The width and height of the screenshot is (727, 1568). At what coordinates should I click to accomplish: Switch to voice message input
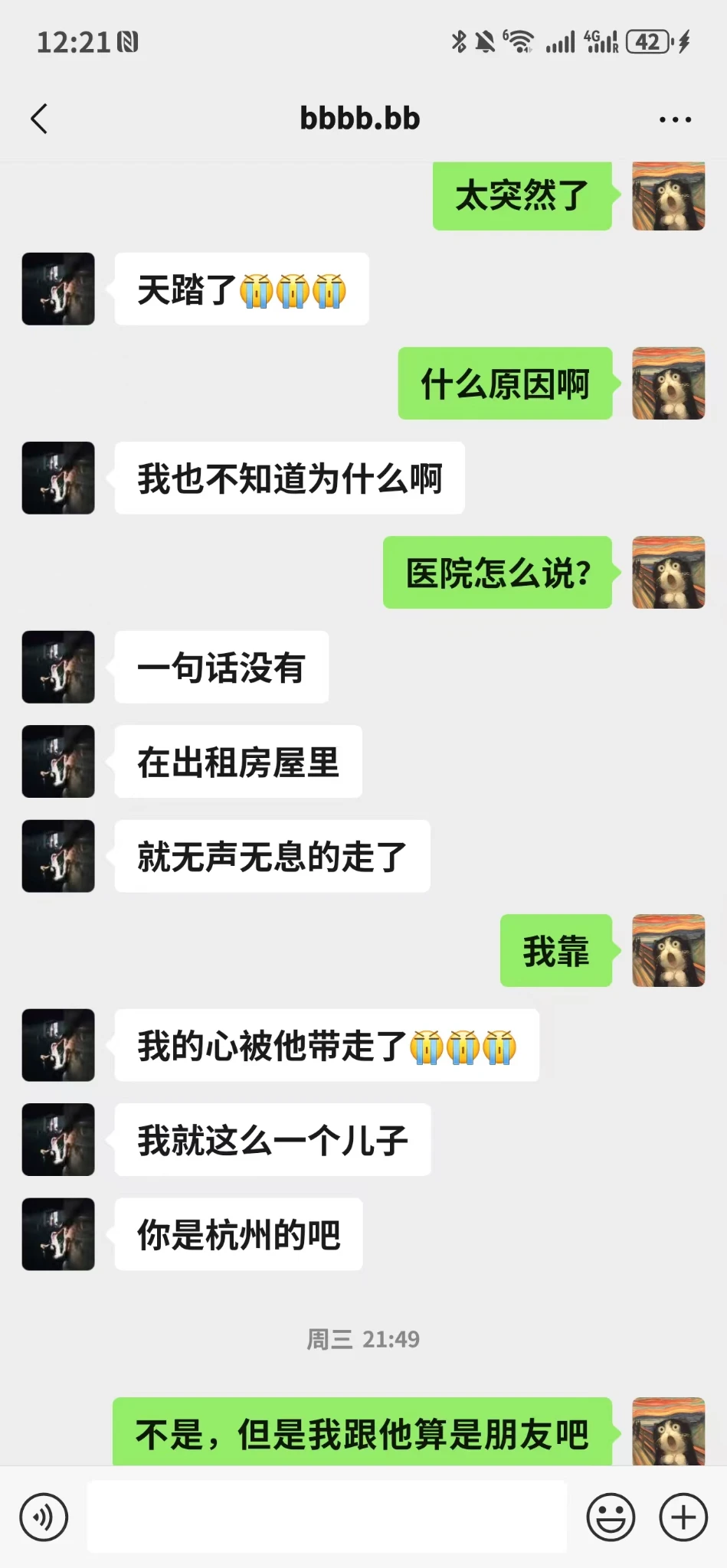(x=44, y=1517)
